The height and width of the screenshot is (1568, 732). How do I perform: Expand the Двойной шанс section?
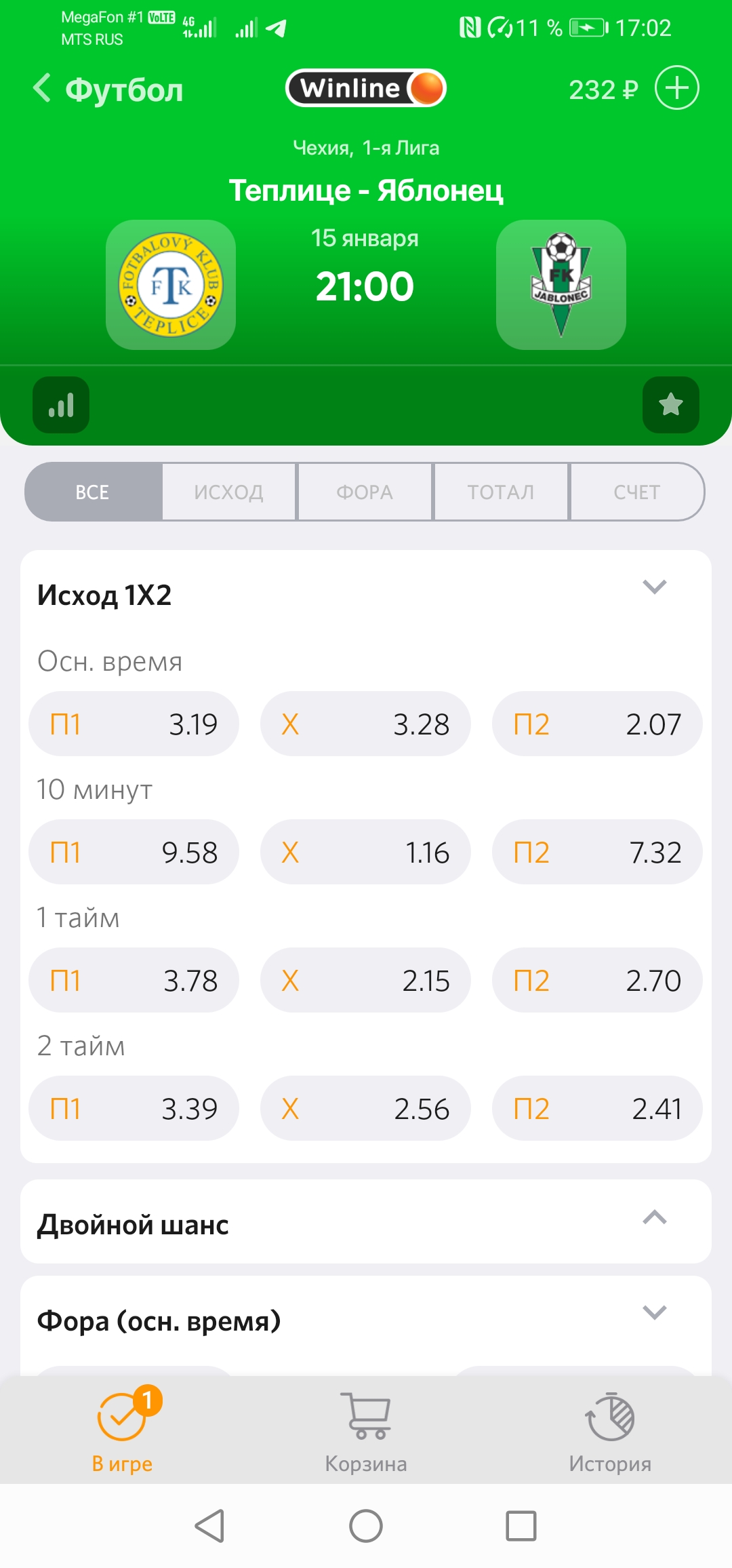pyautogui.click(x=654, y=1218)
